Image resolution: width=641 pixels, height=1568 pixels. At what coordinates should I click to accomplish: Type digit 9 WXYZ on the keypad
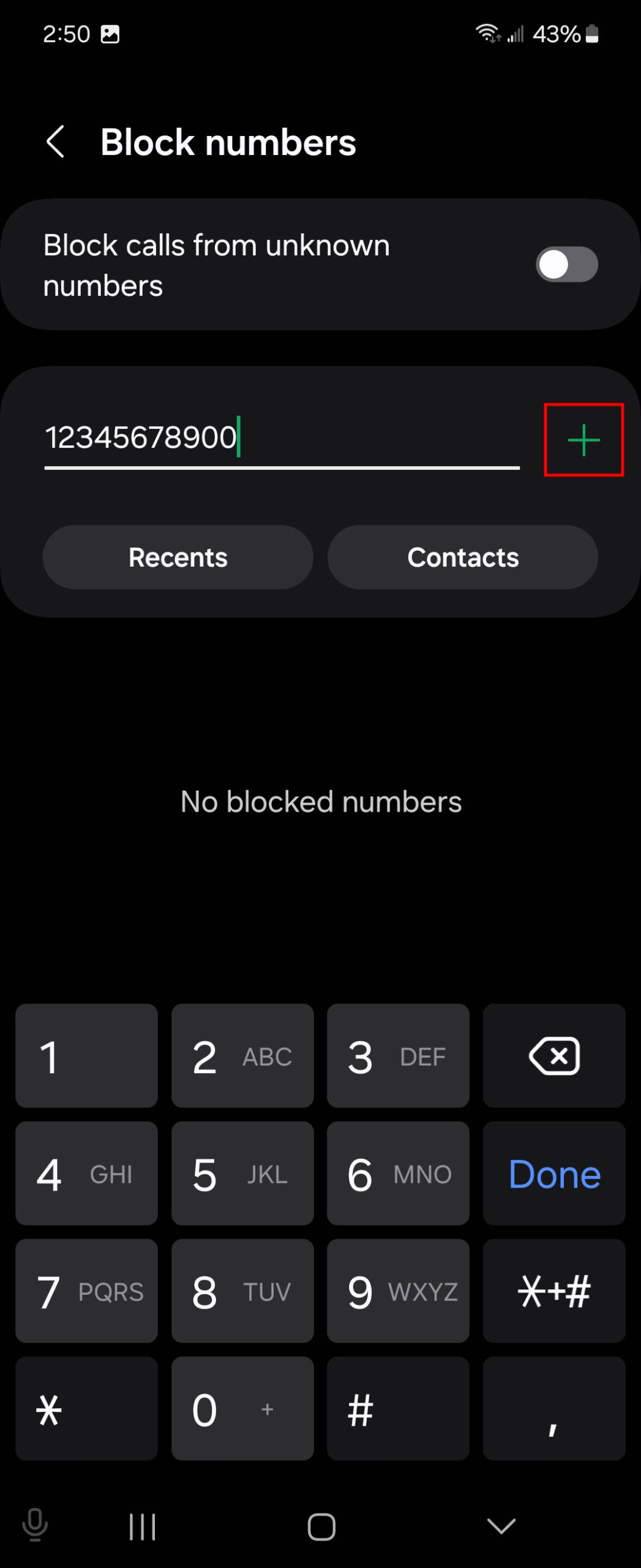(398, 1291)
